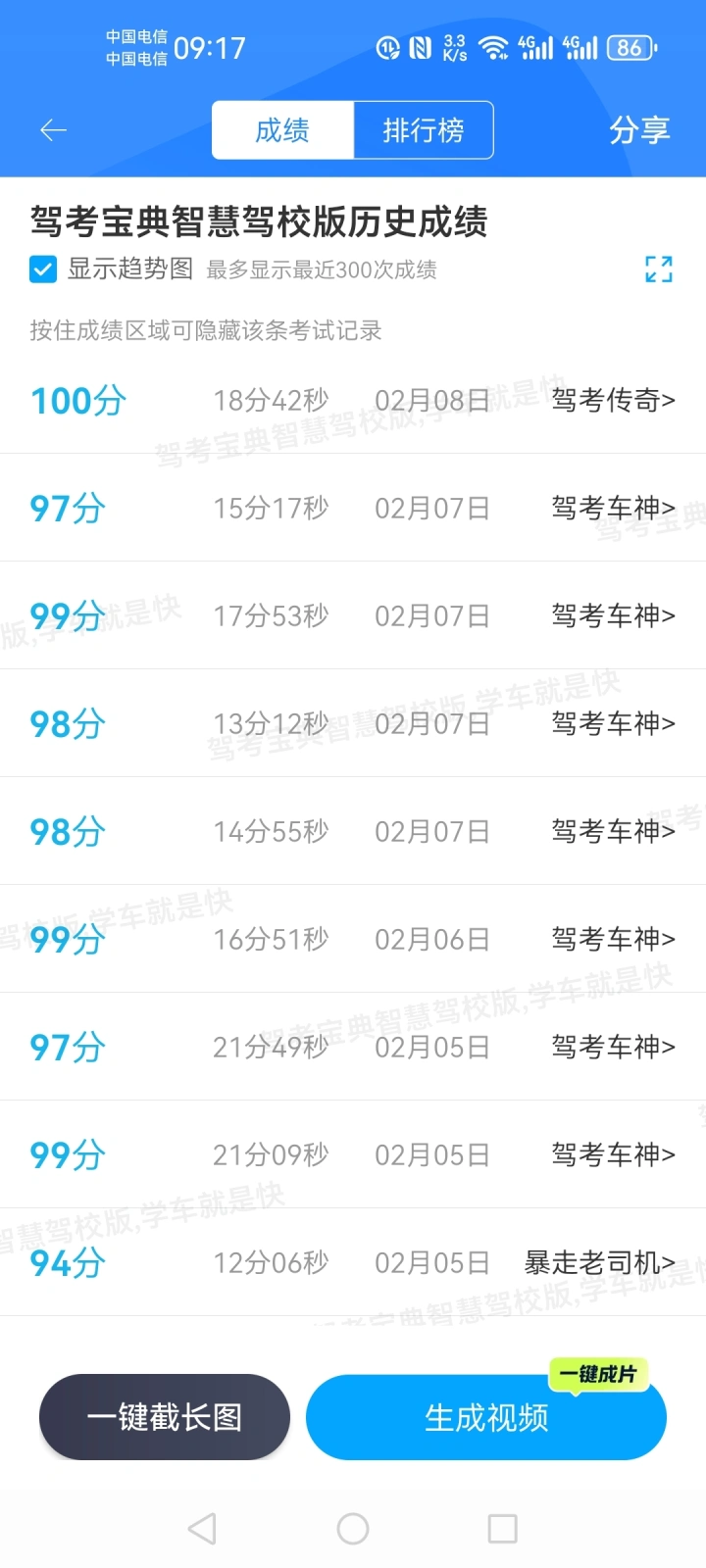Open the 99分 record lasting 21分09秒
706x1568 pixels.
tap(353, 1154)
